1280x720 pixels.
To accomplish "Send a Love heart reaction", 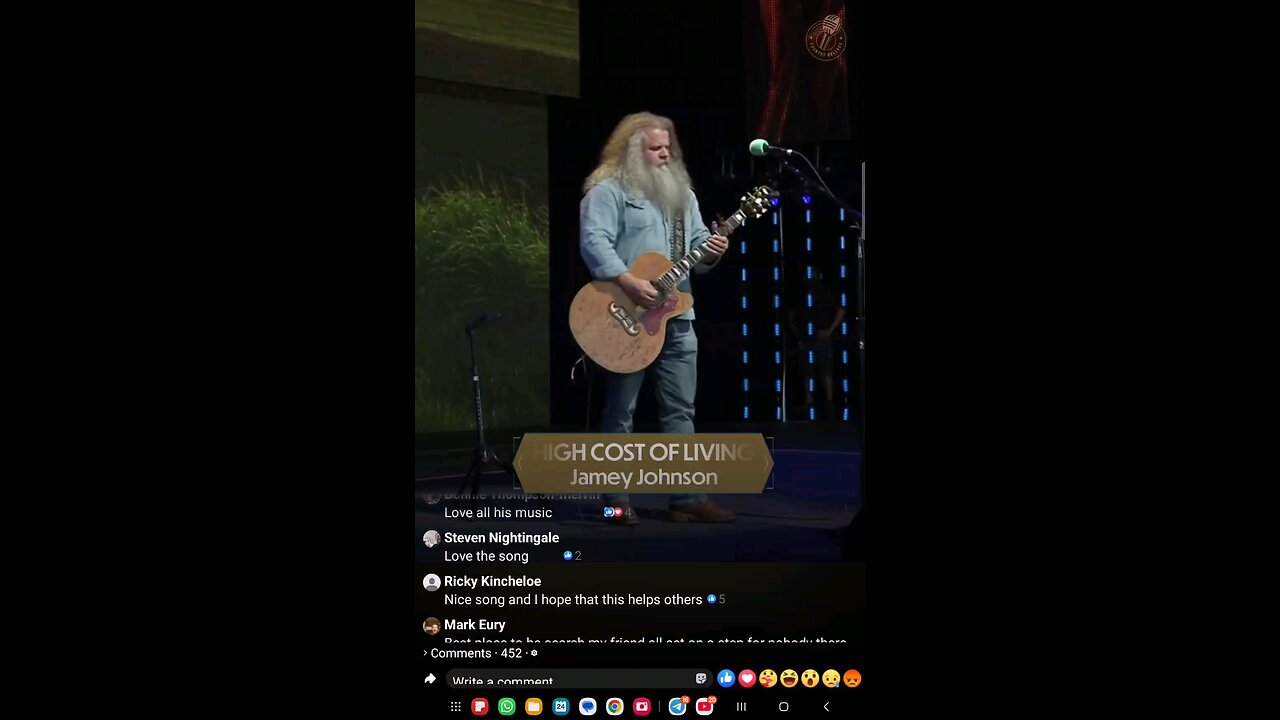I will click(x=747, y=679).
